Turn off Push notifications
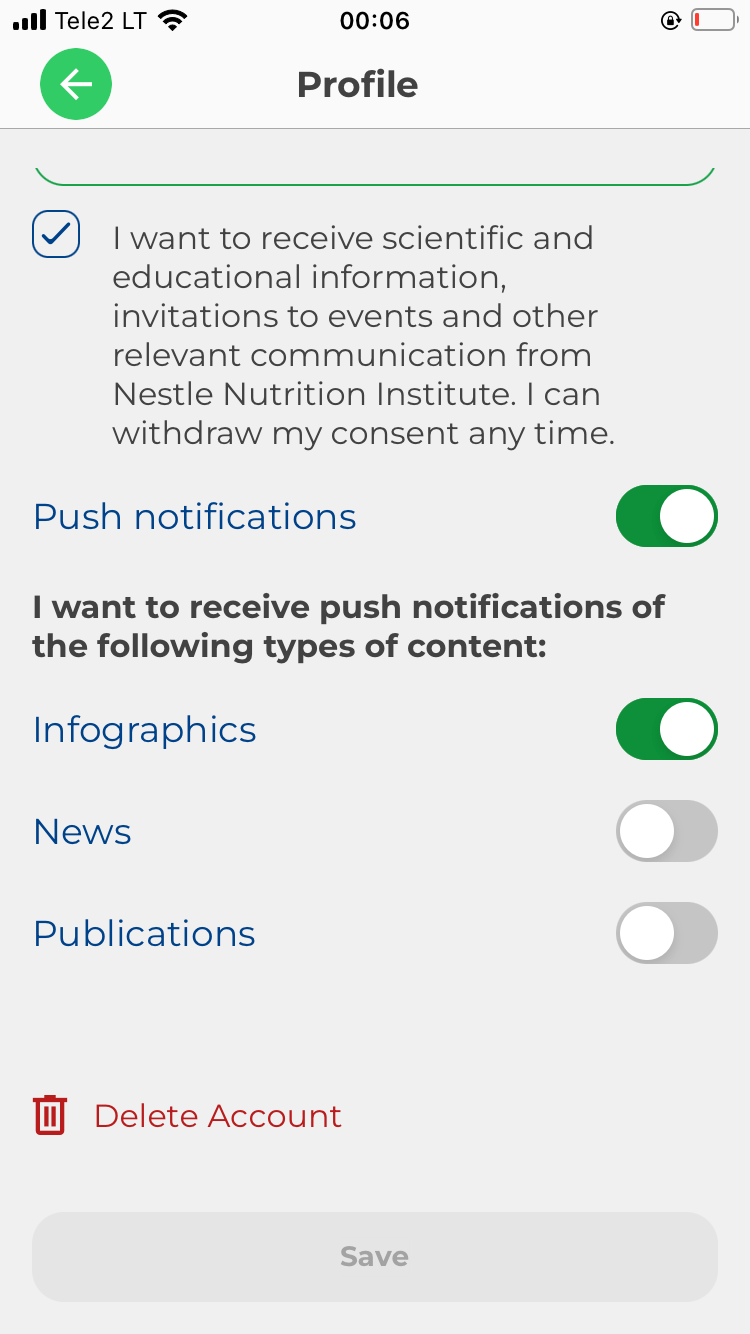 pyautogui.click(x=667, y=516)
